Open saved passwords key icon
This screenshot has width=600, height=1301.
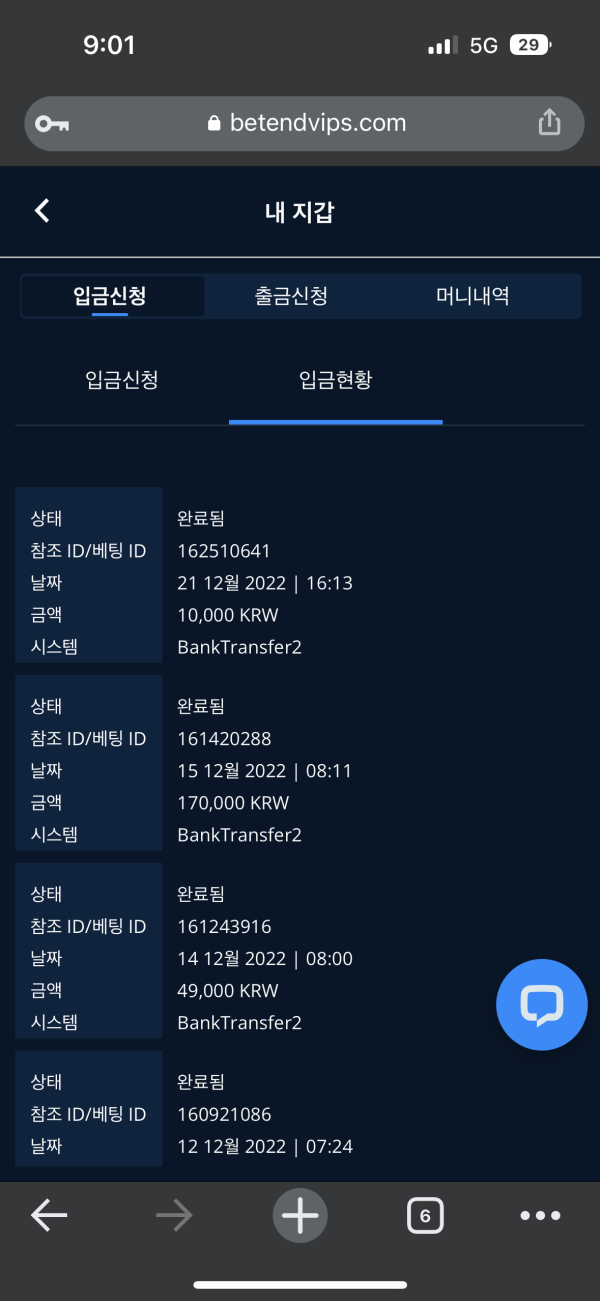pyautogui.click(x=50, y=123)
